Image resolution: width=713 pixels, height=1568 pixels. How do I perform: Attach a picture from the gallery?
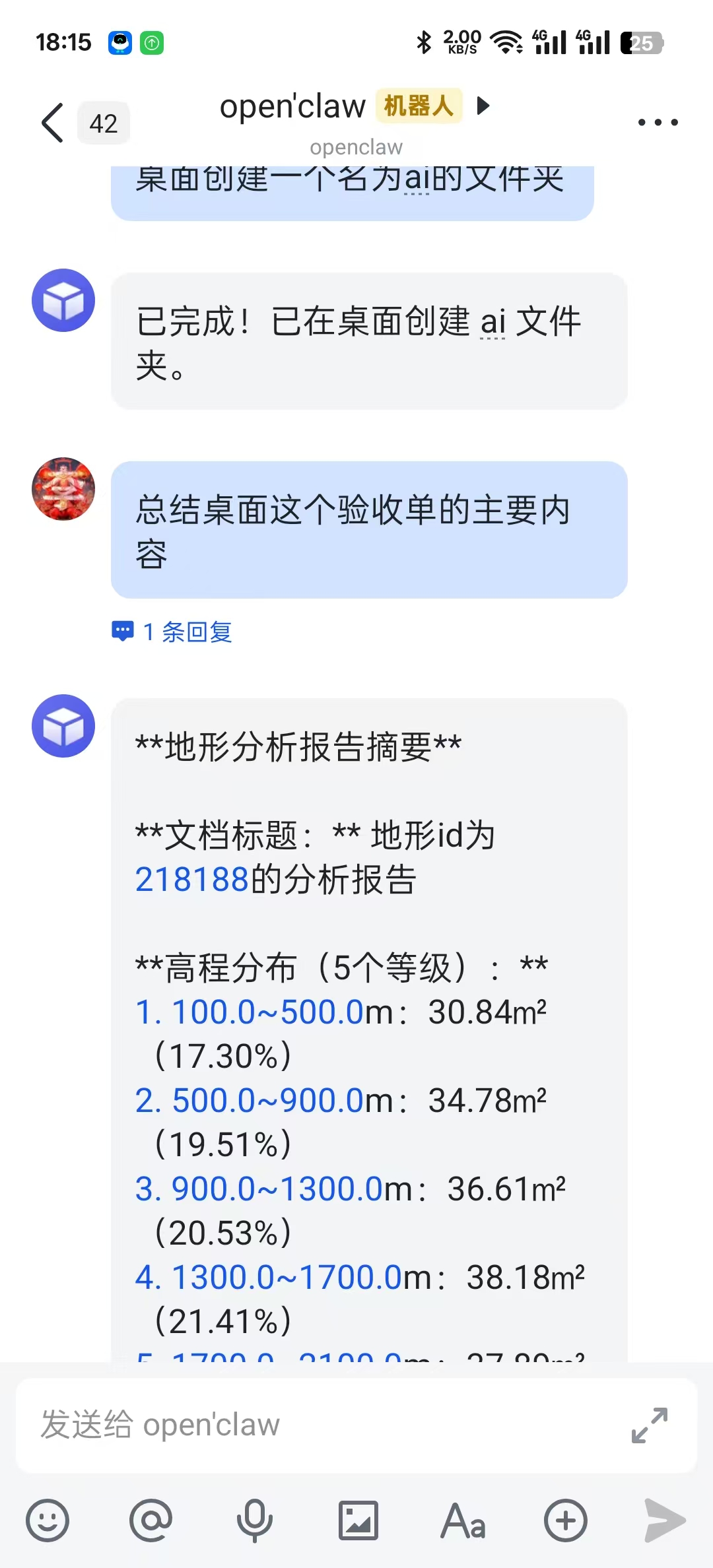358,1520
